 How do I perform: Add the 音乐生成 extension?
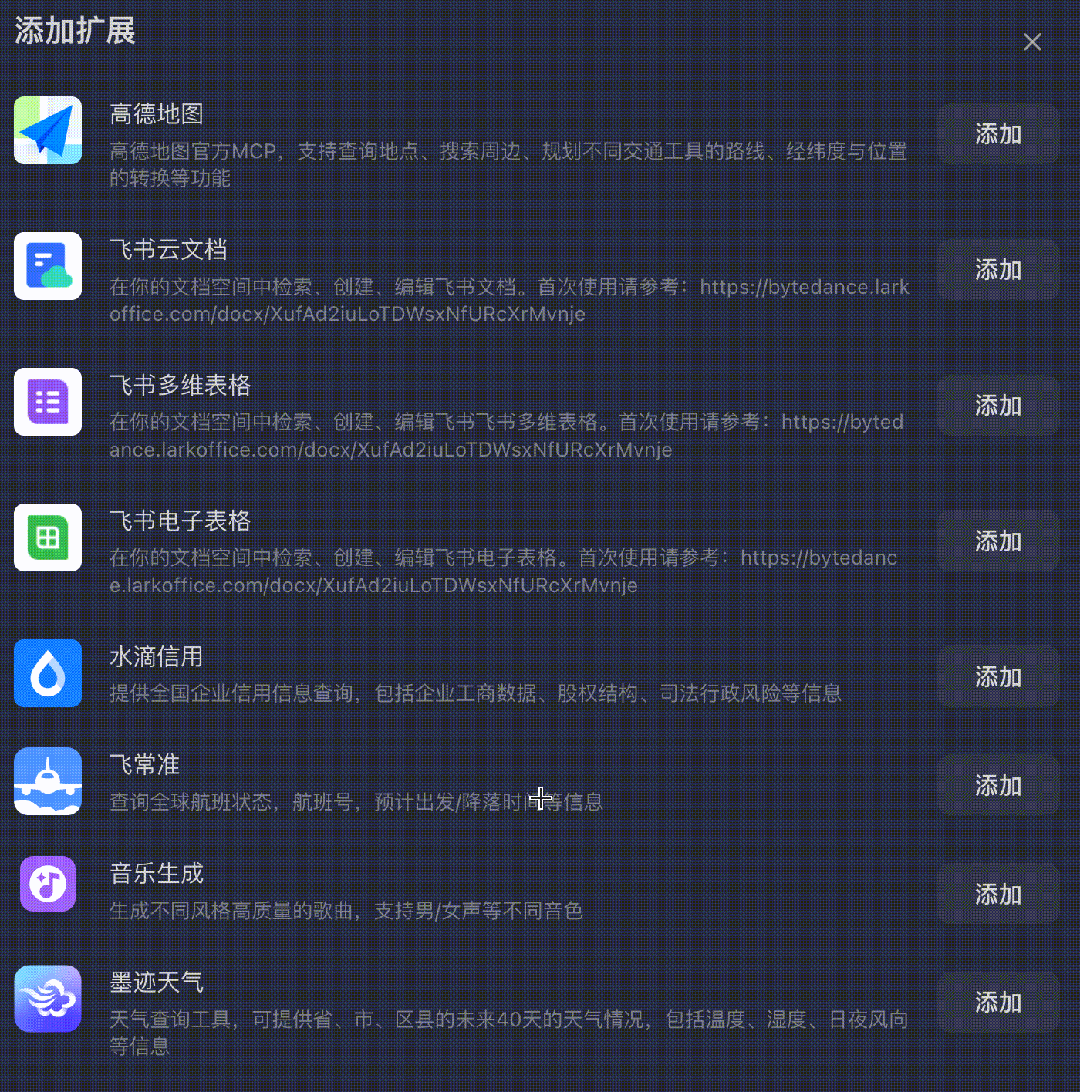tap(997, 894)
